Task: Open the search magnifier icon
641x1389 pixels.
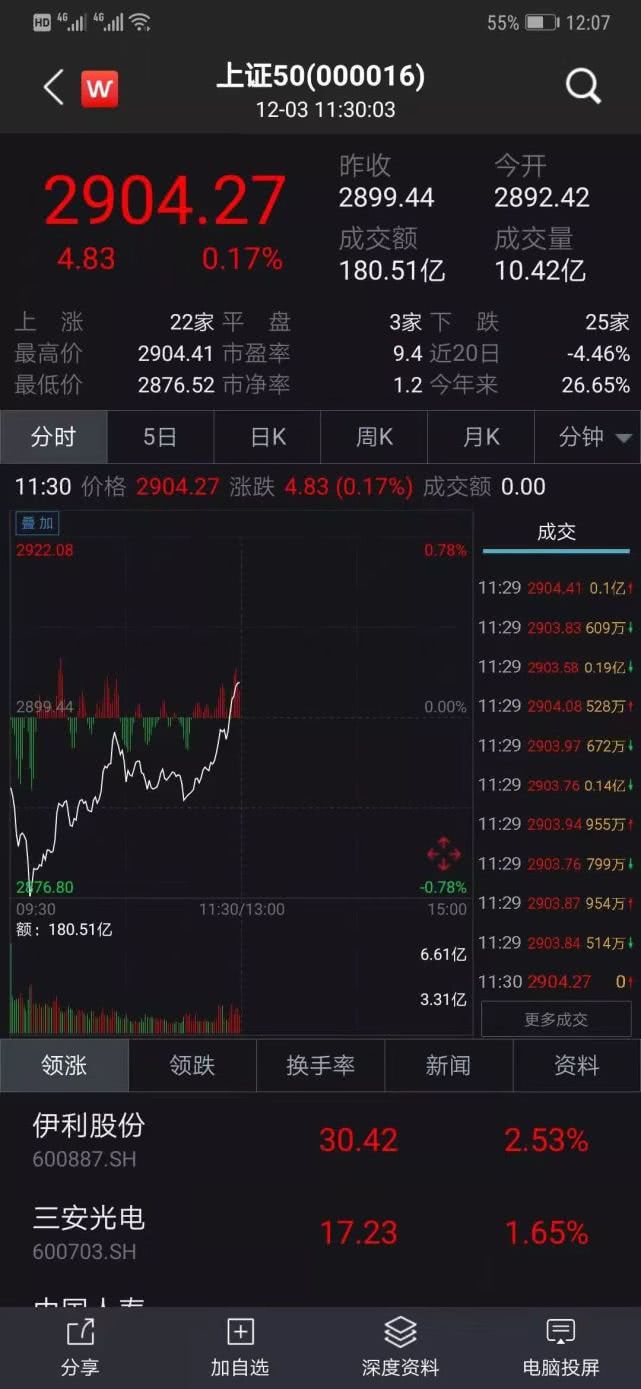Action: tap(583, 88)
